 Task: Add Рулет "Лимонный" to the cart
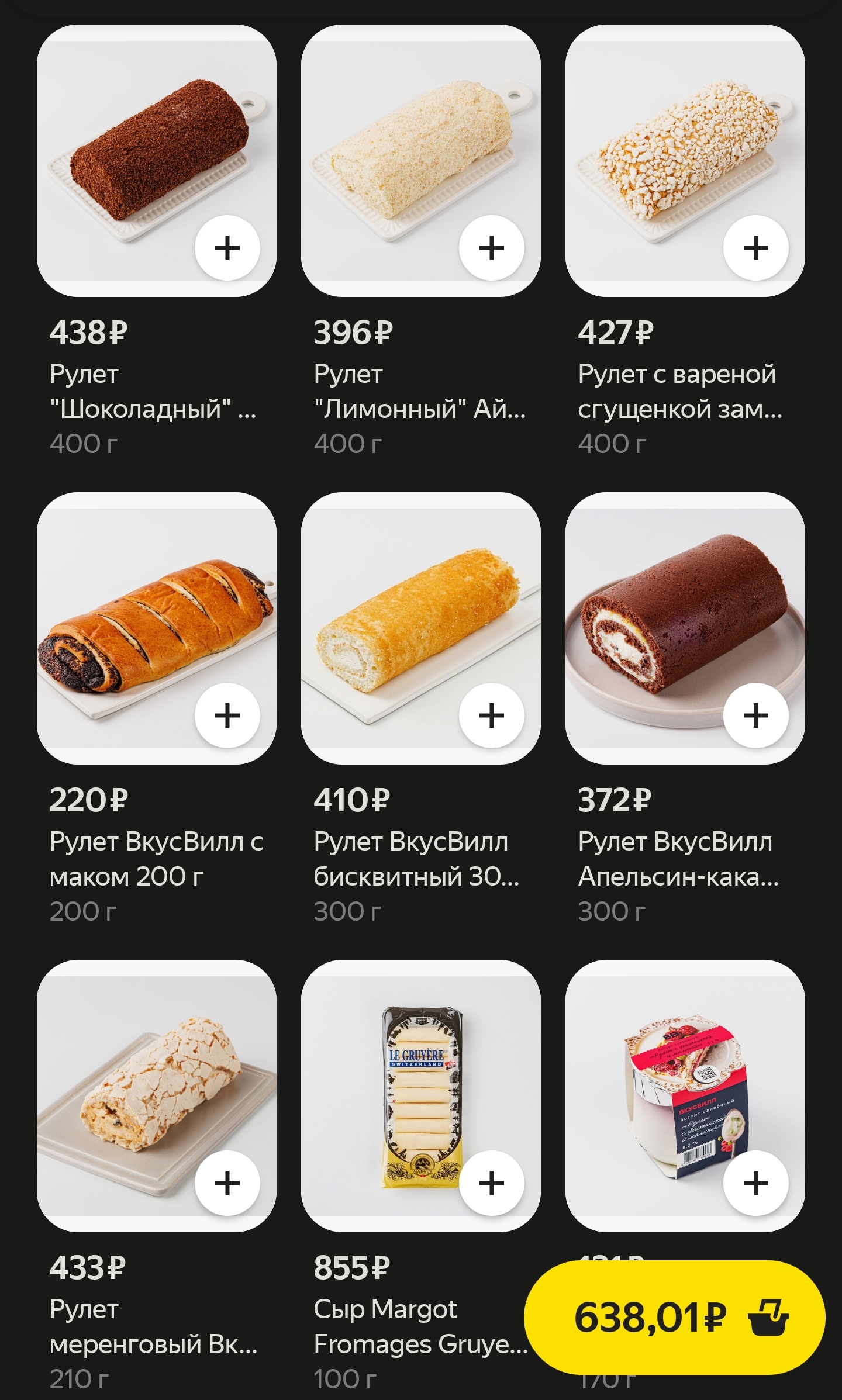click(x=492, y=248)
